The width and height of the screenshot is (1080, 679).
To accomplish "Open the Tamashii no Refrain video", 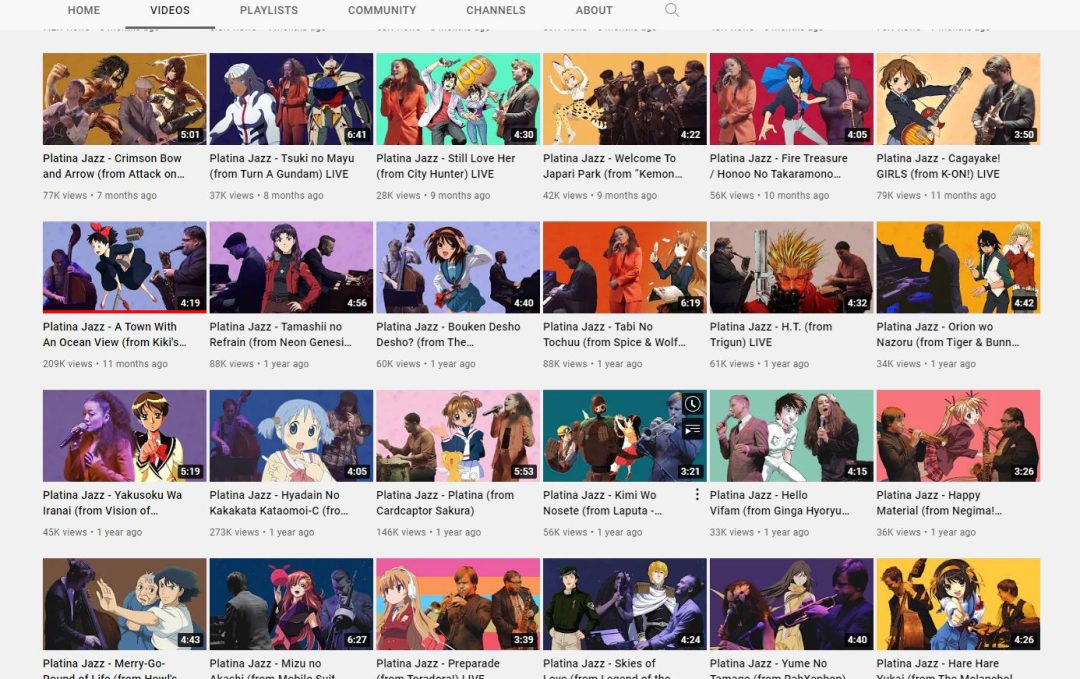I will (x=291, y=267).
